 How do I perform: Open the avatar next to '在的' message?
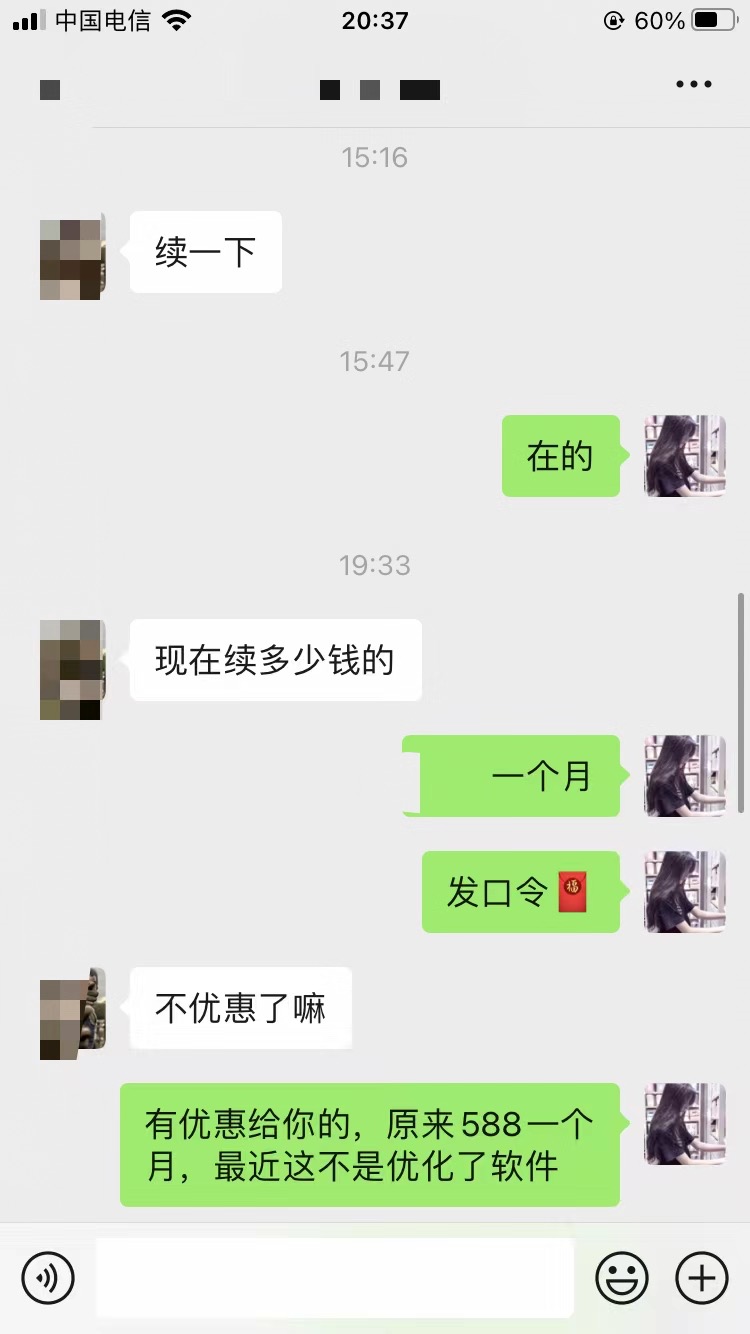pos(685,456)
